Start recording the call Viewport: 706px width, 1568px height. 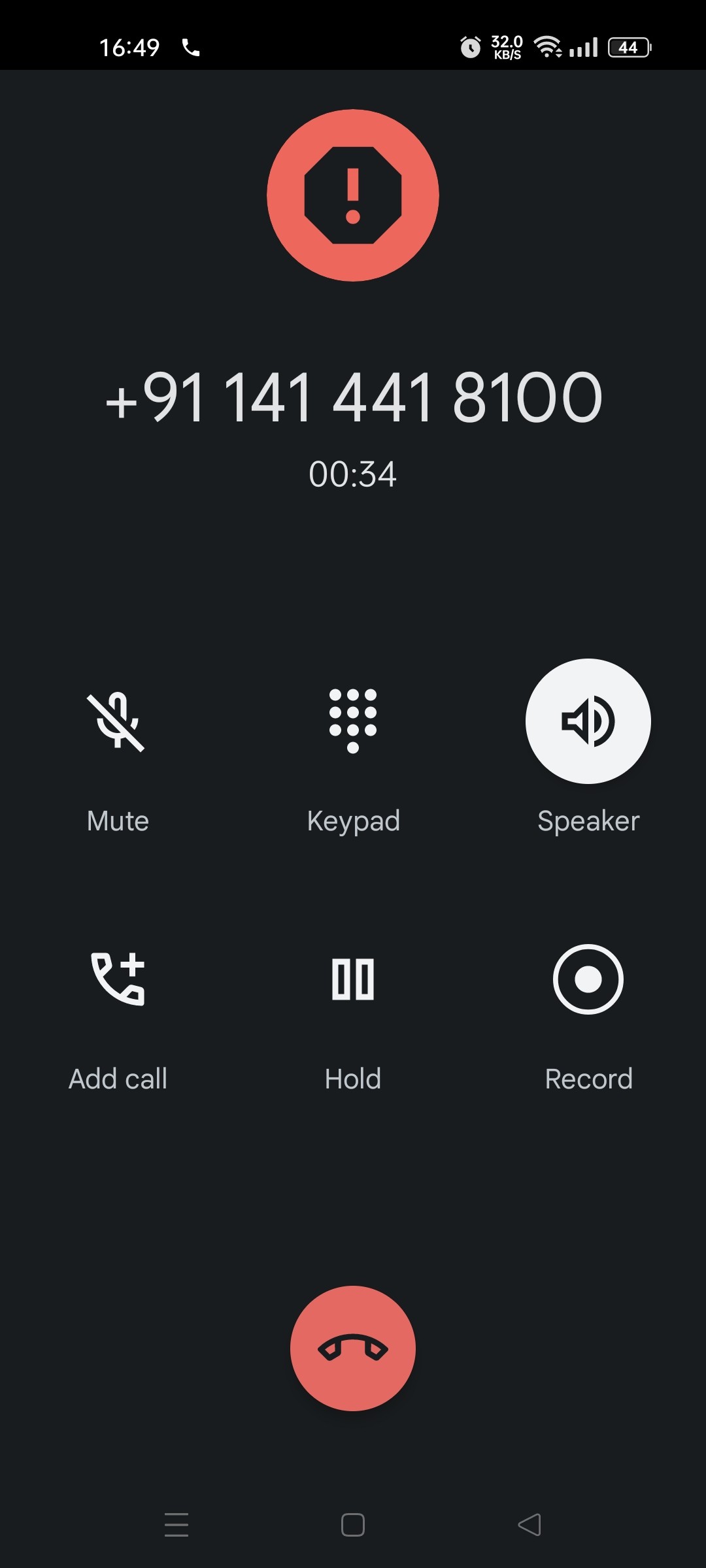[588, 979]
